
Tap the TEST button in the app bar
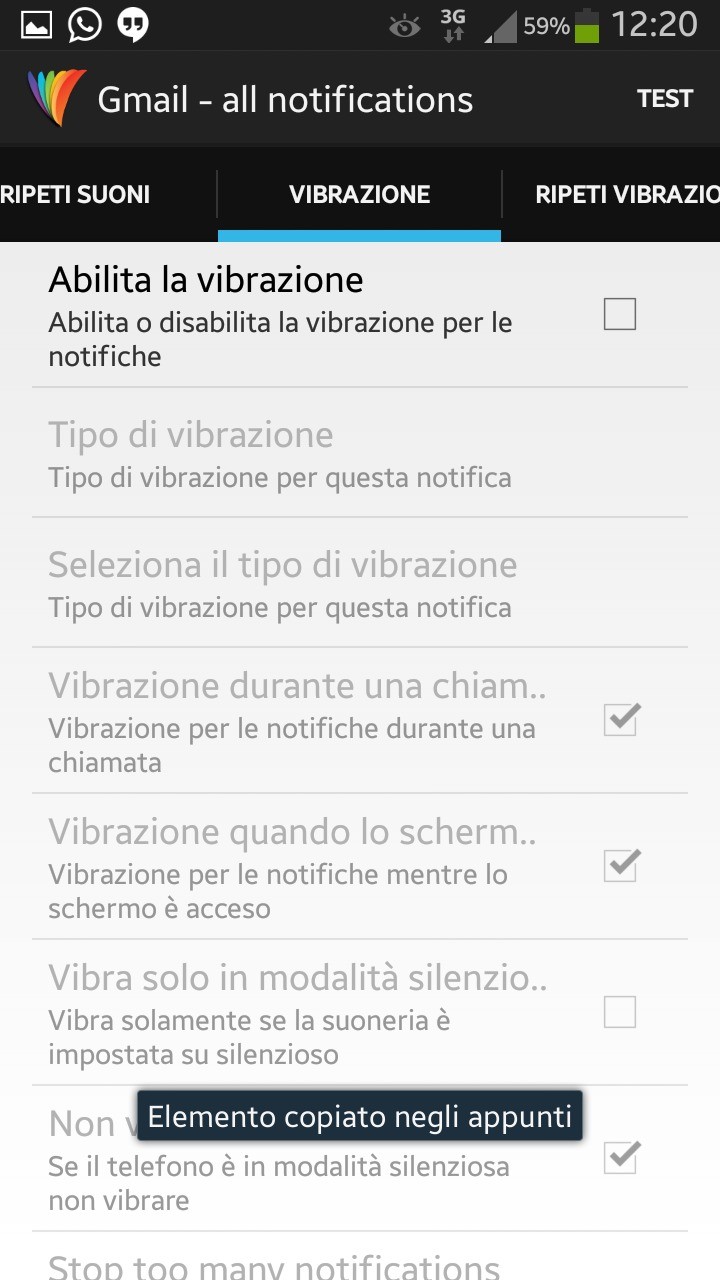coord(665,99)
